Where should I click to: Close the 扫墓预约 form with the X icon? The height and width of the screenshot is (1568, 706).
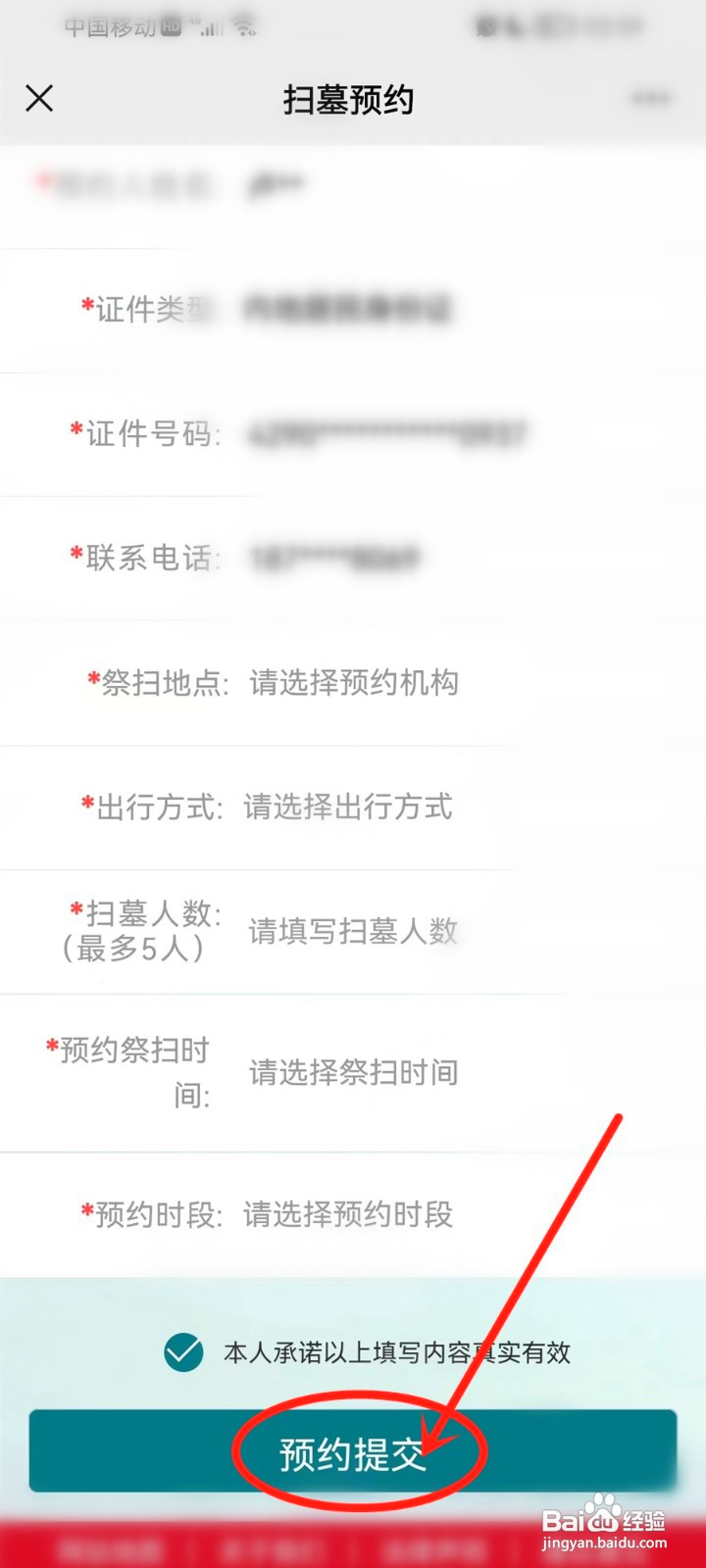(39, 99)
